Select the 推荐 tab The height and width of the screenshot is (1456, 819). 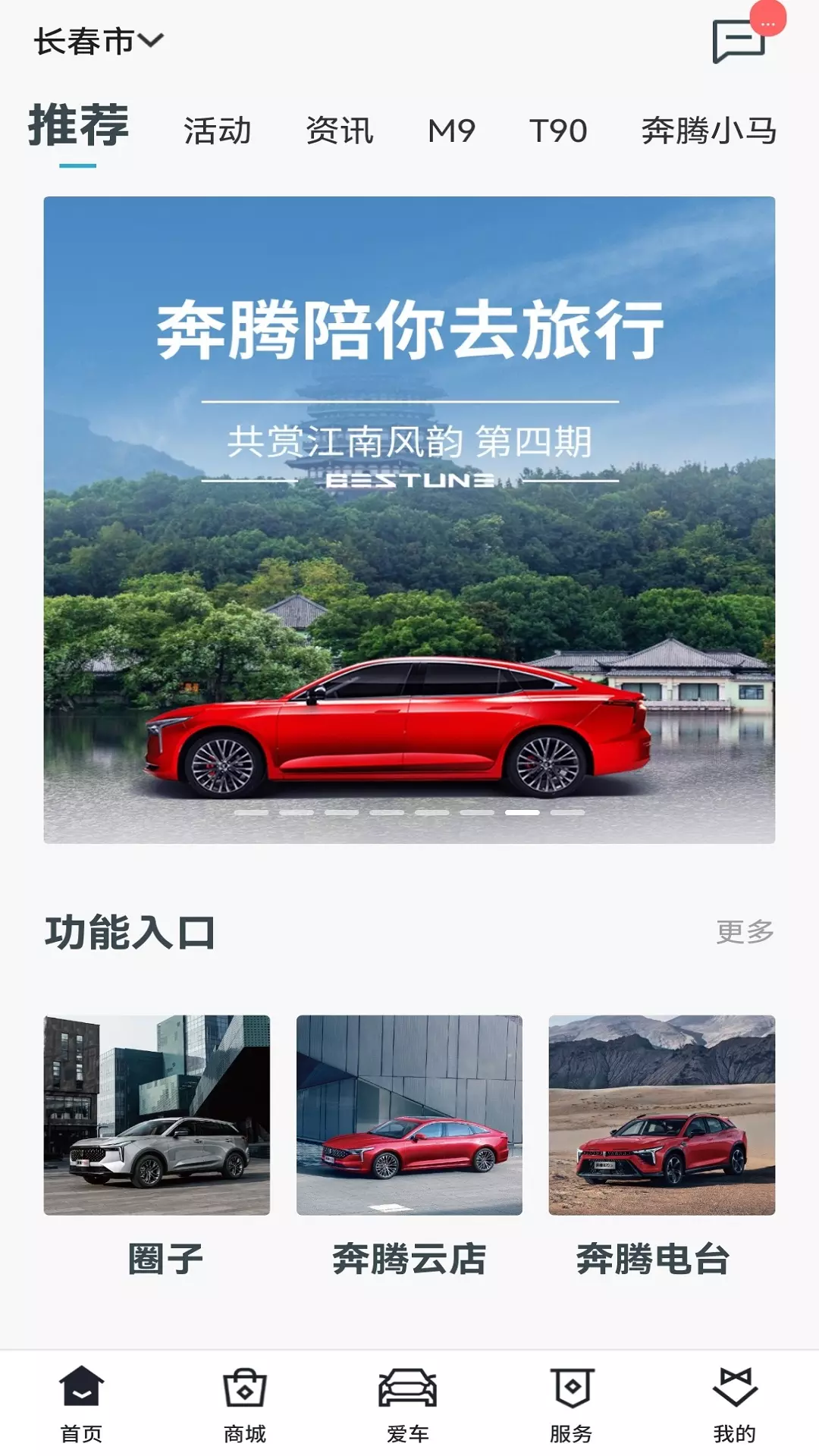[x=78, y=126]
